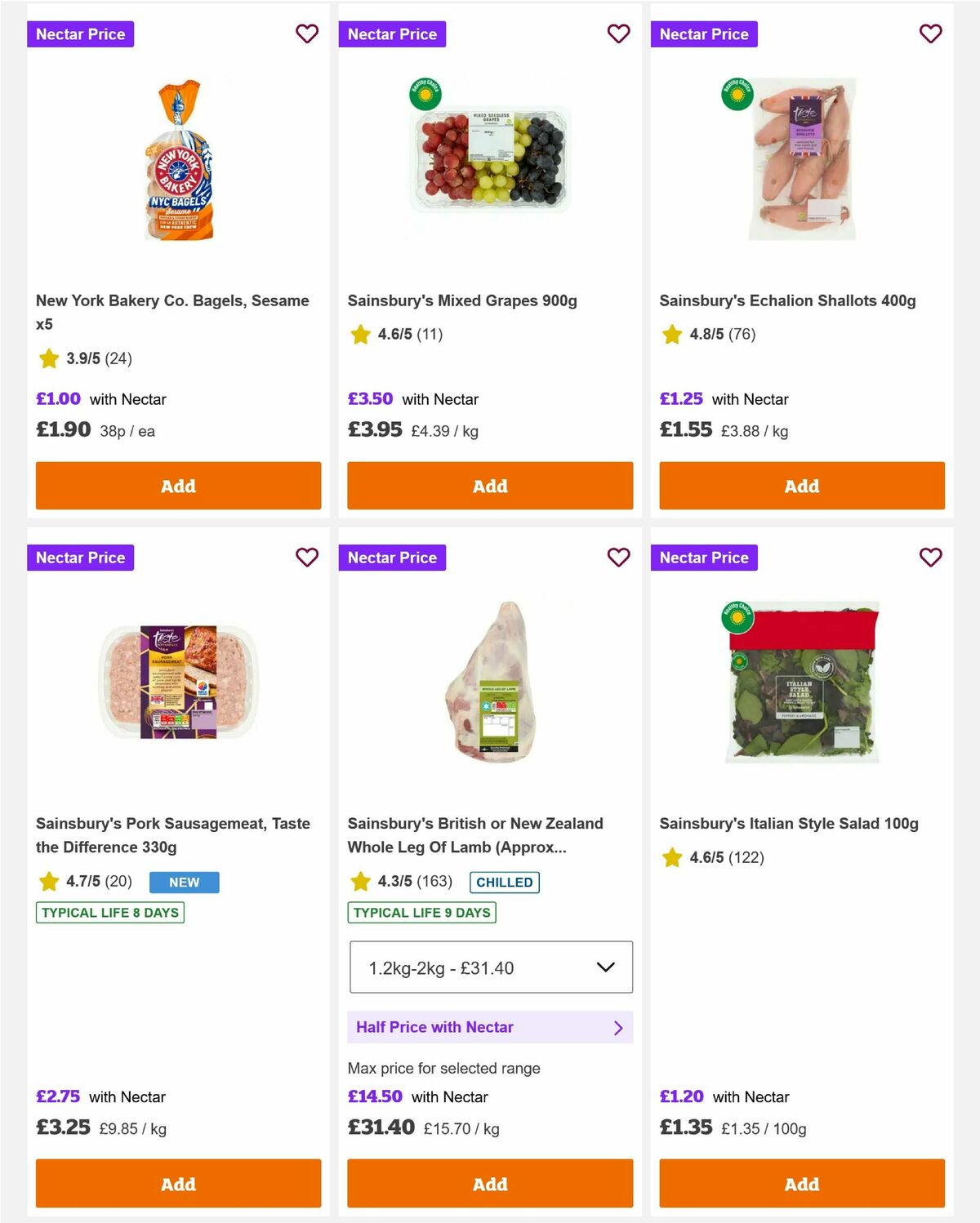Add Sainsbury's Mixed Grapes to favourites
This screenshot has height=1223, width=980.
[618, 34]
